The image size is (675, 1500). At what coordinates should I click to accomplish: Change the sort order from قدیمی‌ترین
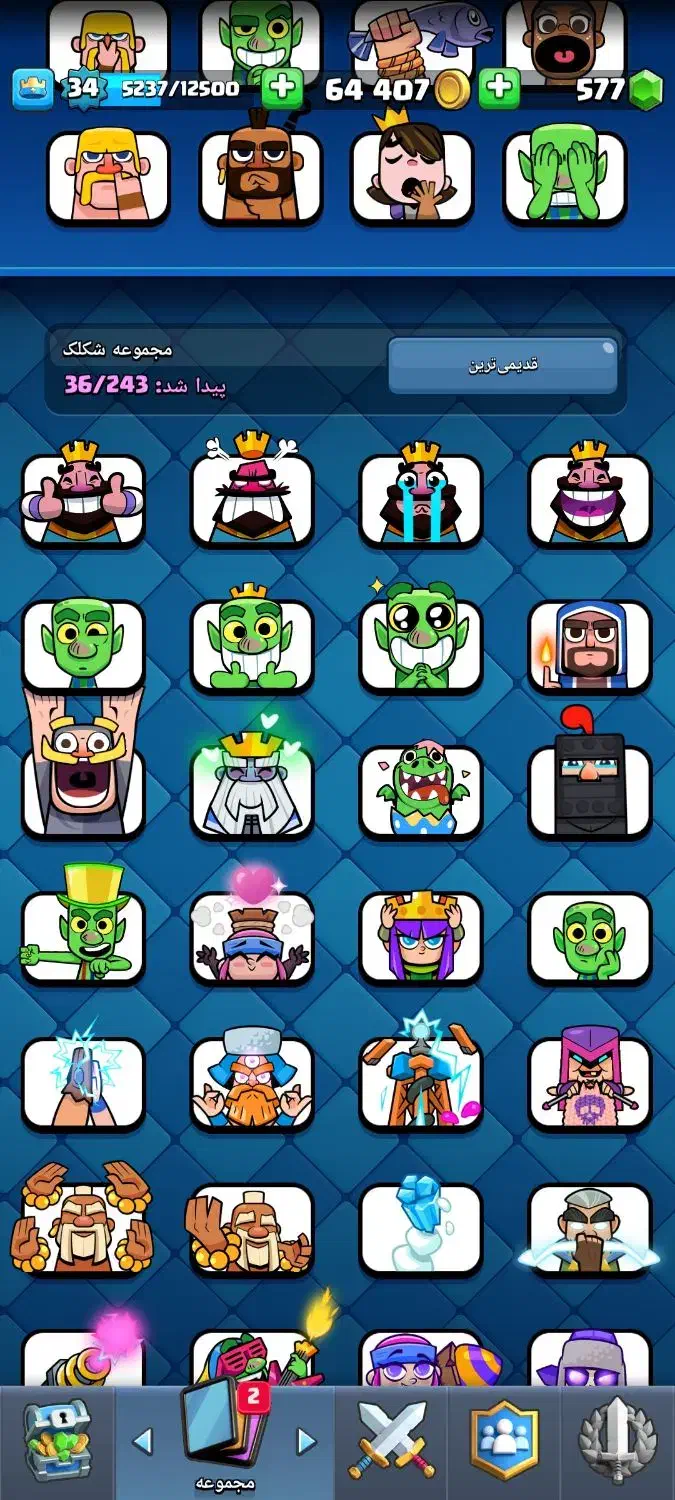(503, 365)
